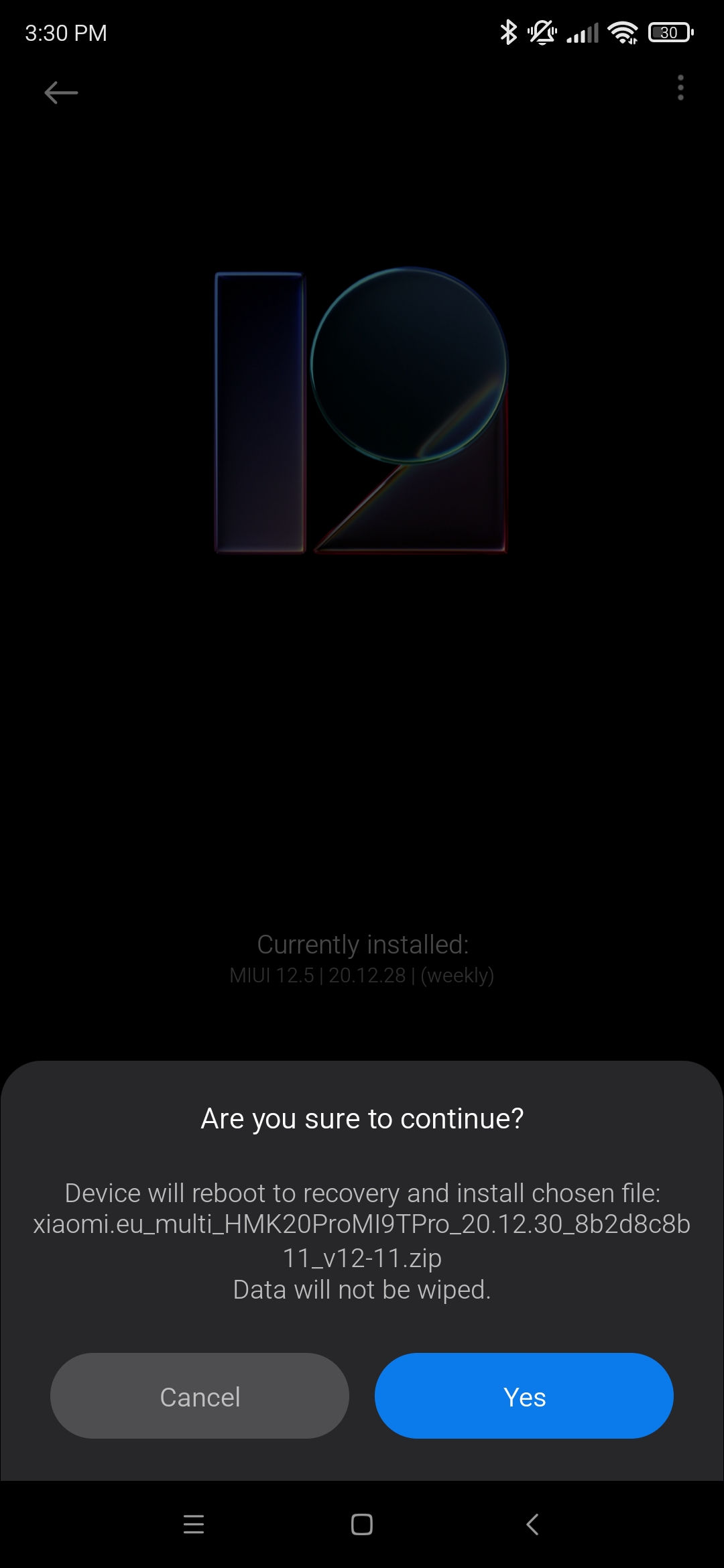Cancel the reboot to recovery

(x=200, y=1396)
